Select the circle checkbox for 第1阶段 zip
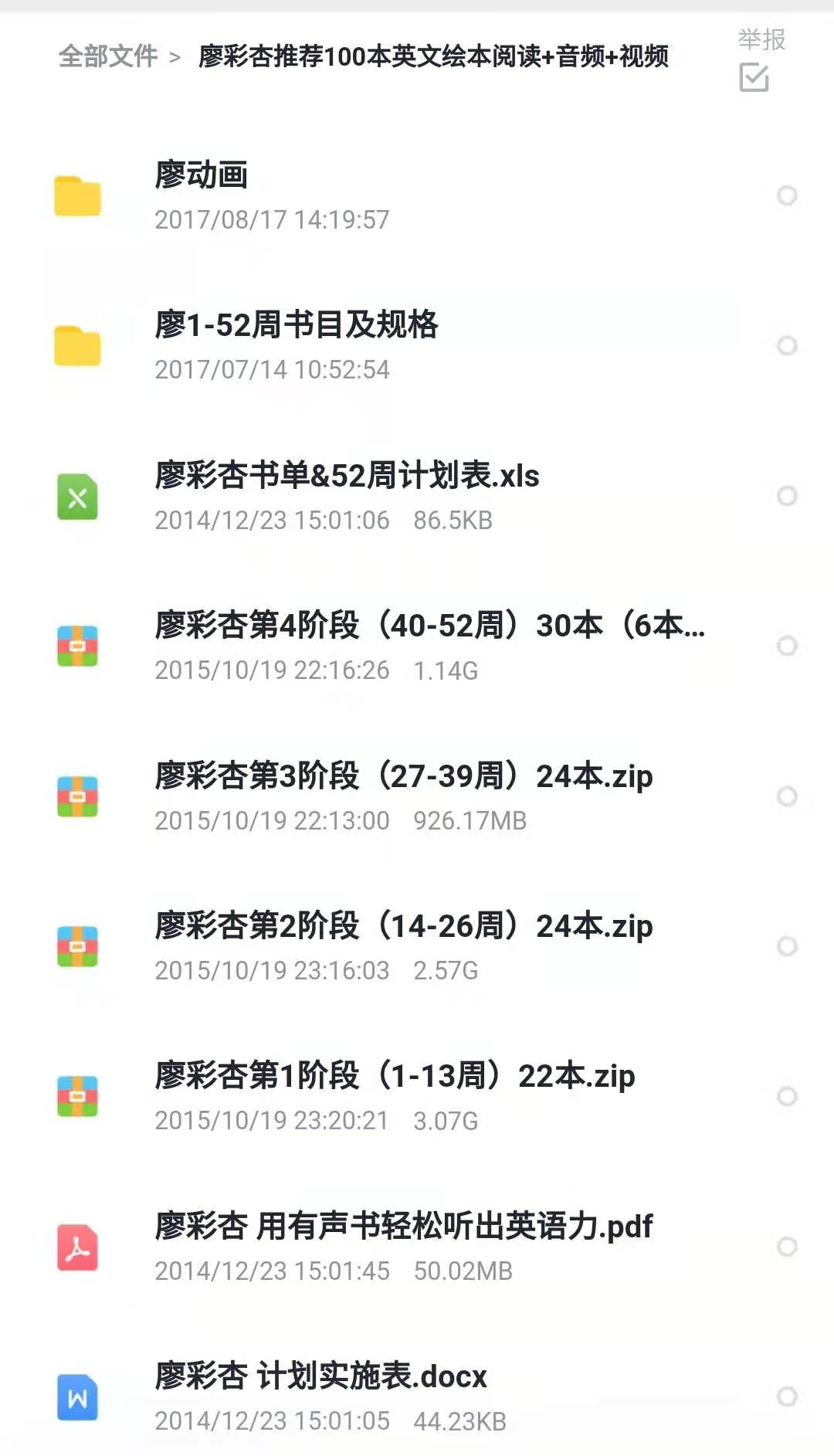The image size is (834, 1456). pos(788,1094)
